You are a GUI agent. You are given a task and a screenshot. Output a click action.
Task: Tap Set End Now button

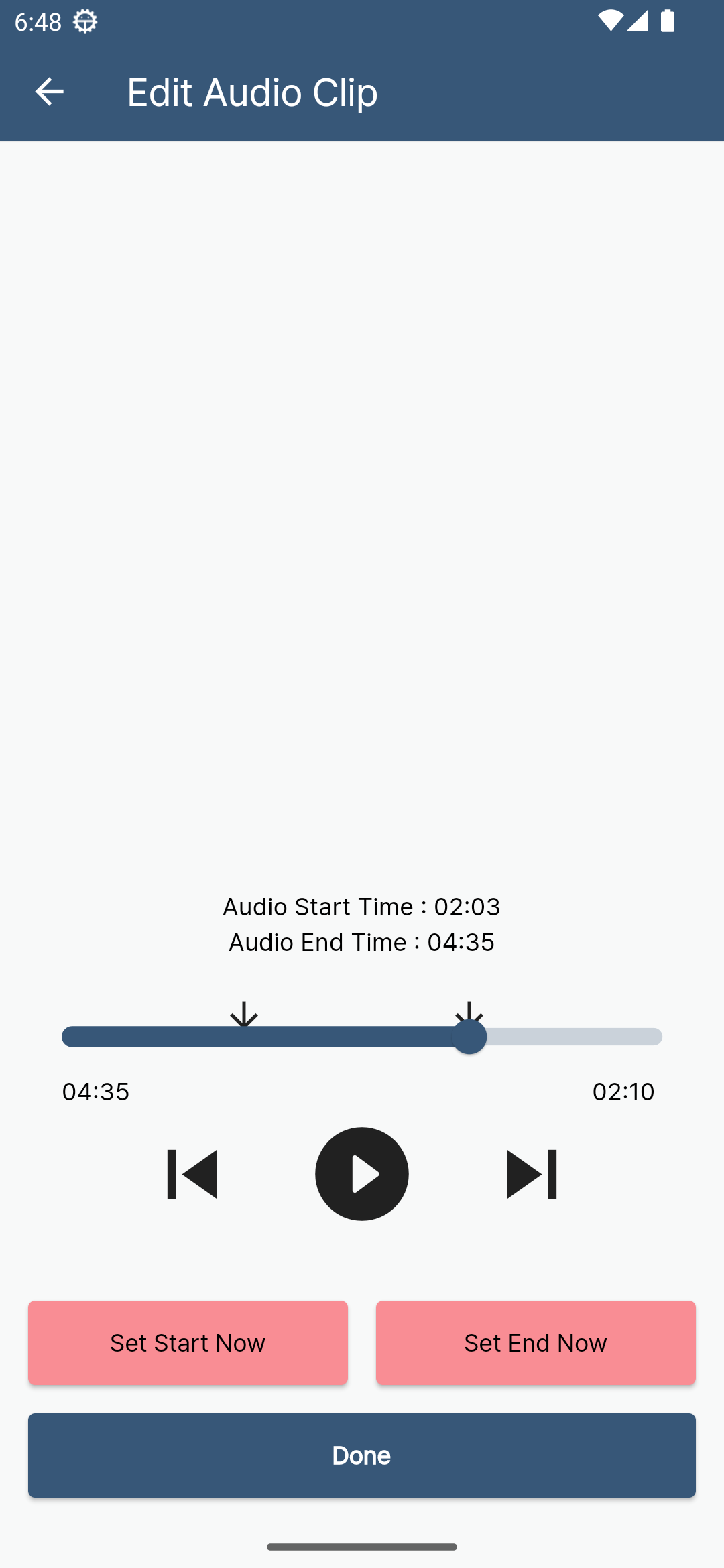tap(536, 1343)
